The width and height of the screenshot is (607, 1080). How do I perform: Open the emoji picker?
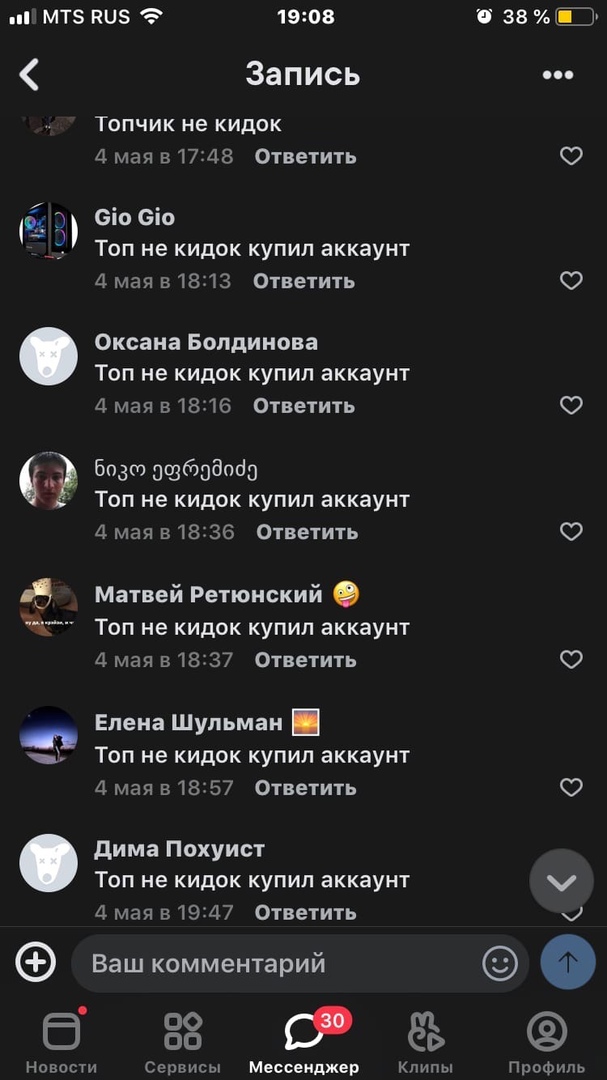(500, 963)
